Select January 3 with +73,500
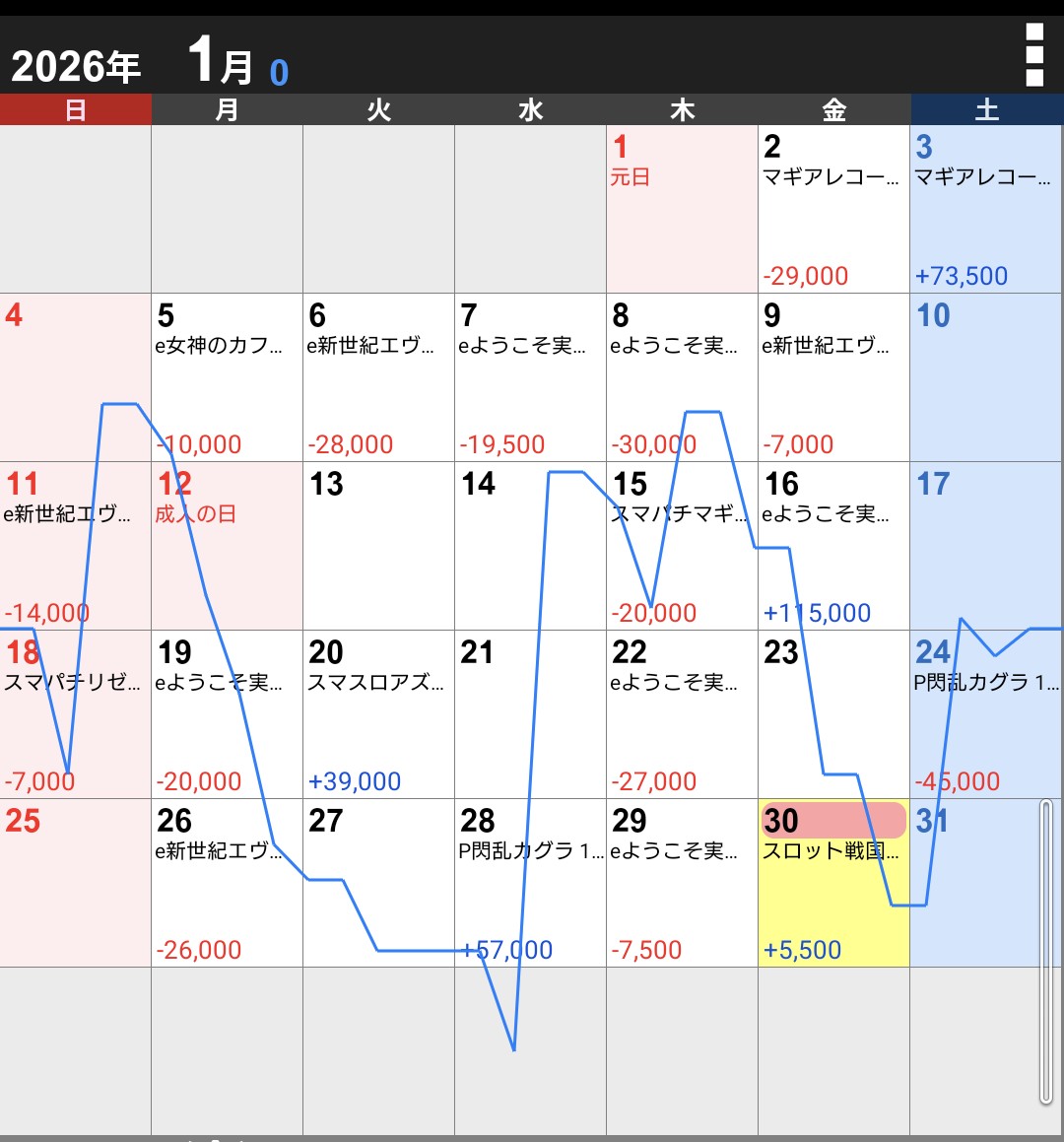 coord(985,209)
